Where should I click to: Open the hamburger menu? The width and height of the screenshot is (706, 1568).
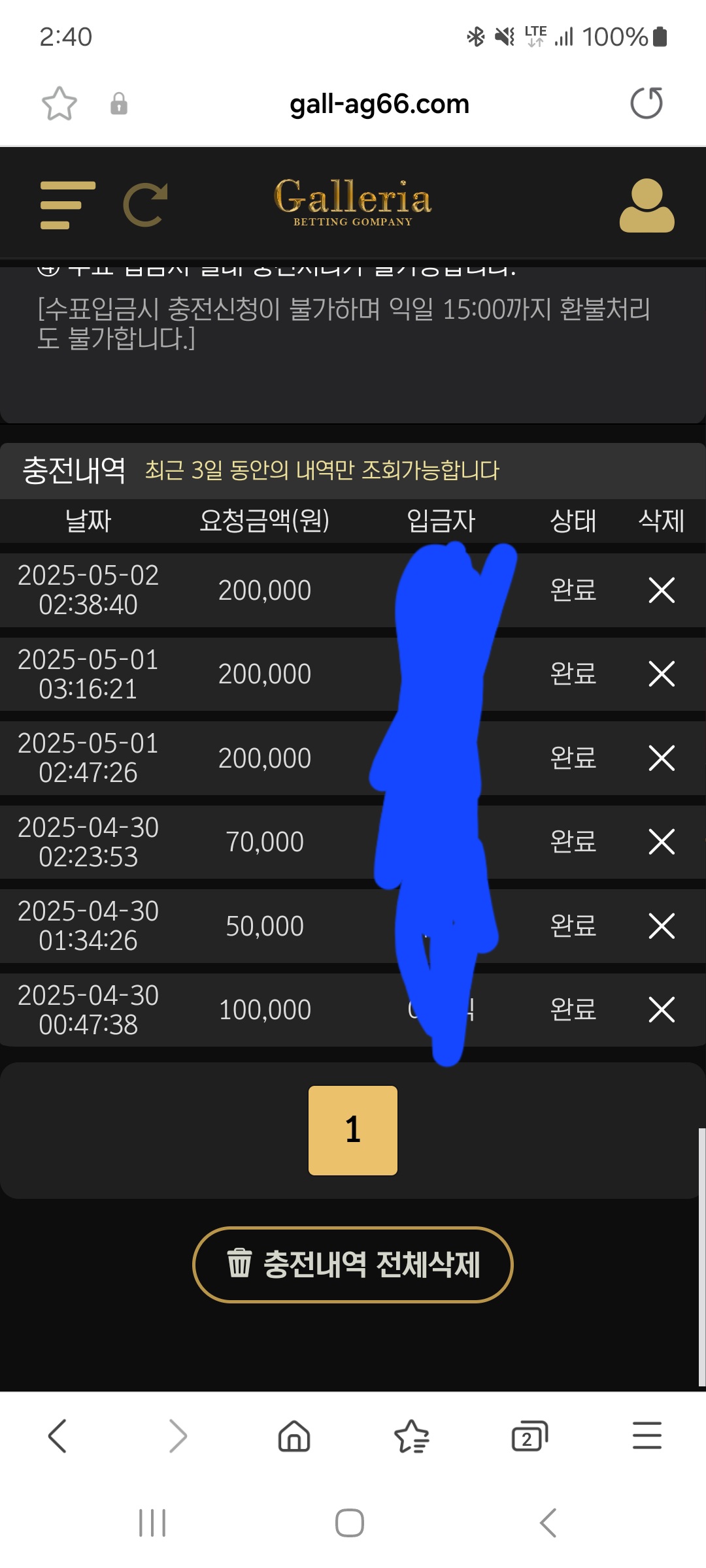point(67,205)
